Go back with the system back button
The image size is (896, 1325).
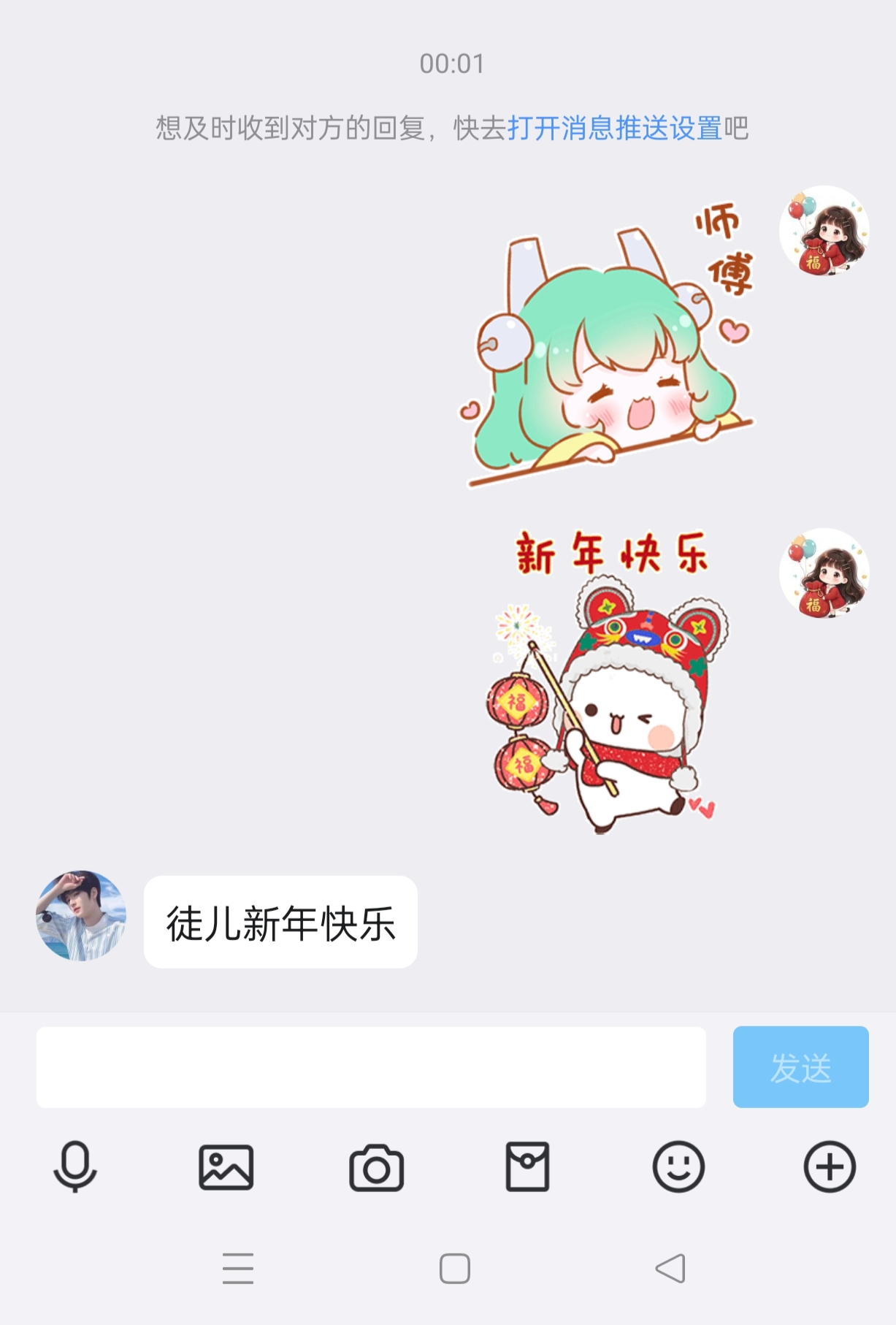click(670, 1269)
